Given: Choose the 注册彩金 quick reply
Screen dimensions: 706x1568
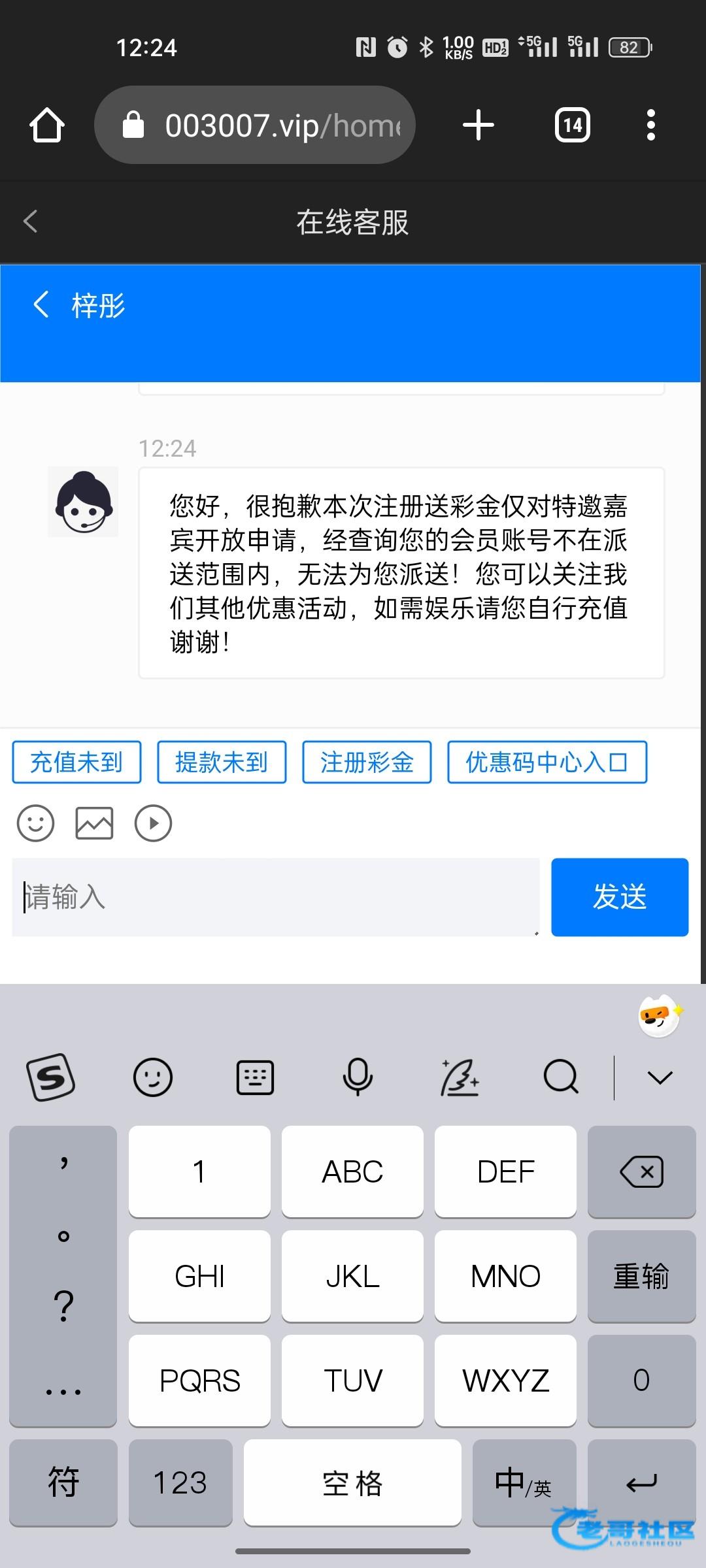Looking at the screenshot, I should (367, 762).
